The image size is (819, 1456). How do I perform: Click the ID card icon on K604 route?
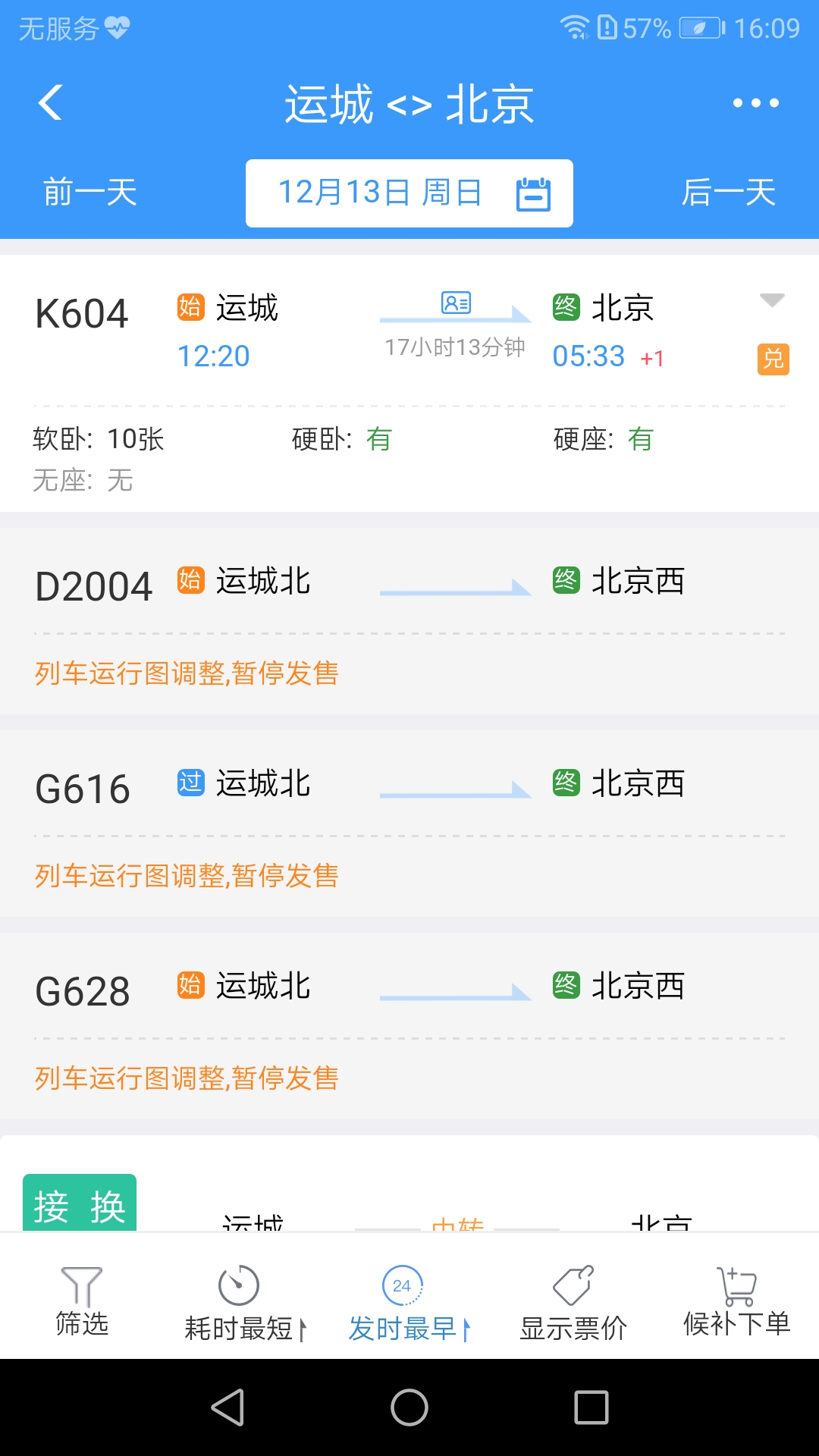coord(456,303)
